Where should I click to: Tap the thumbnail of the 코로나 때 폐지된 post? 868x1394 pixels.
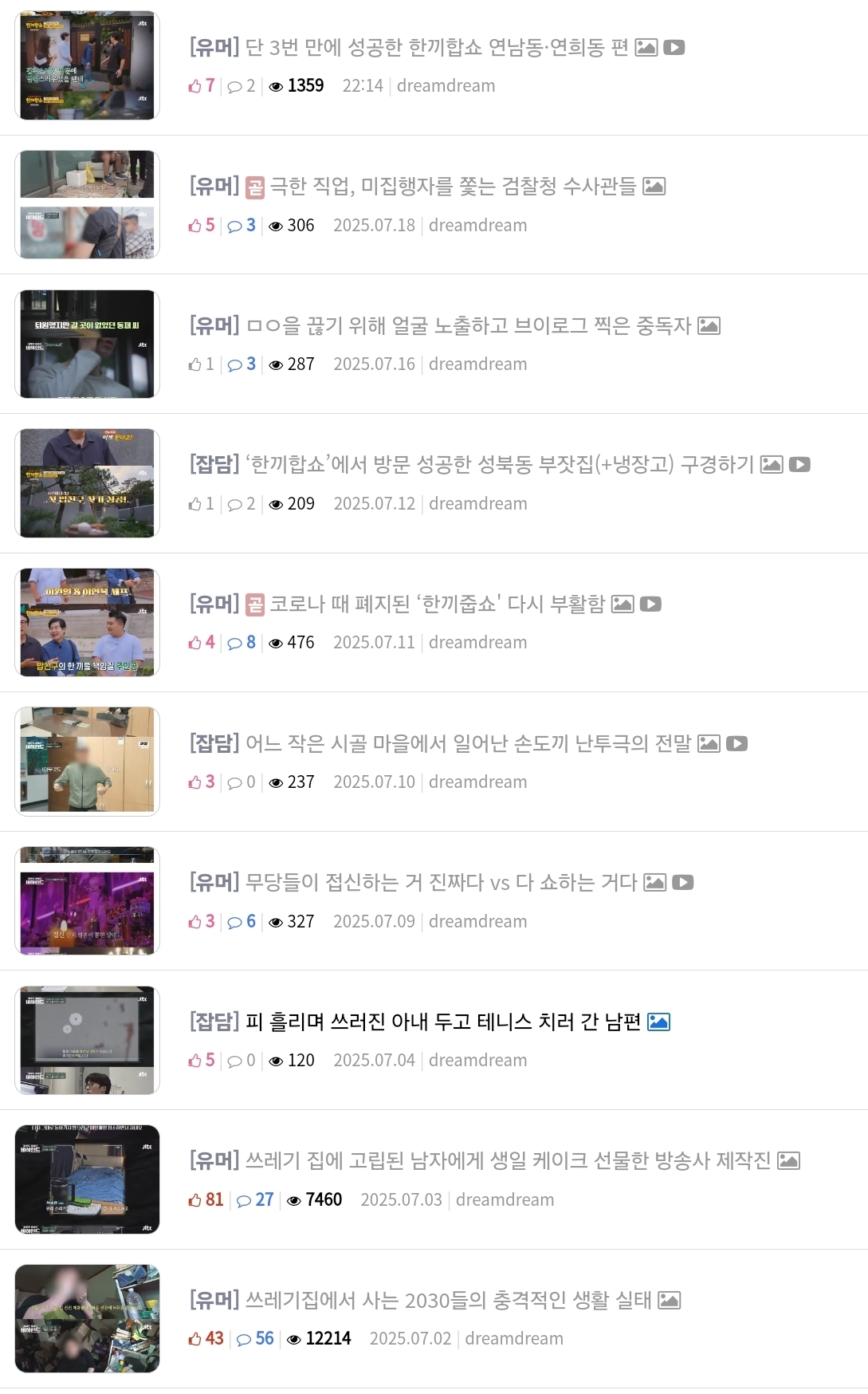pyautogui.click(x=87, y=622)
